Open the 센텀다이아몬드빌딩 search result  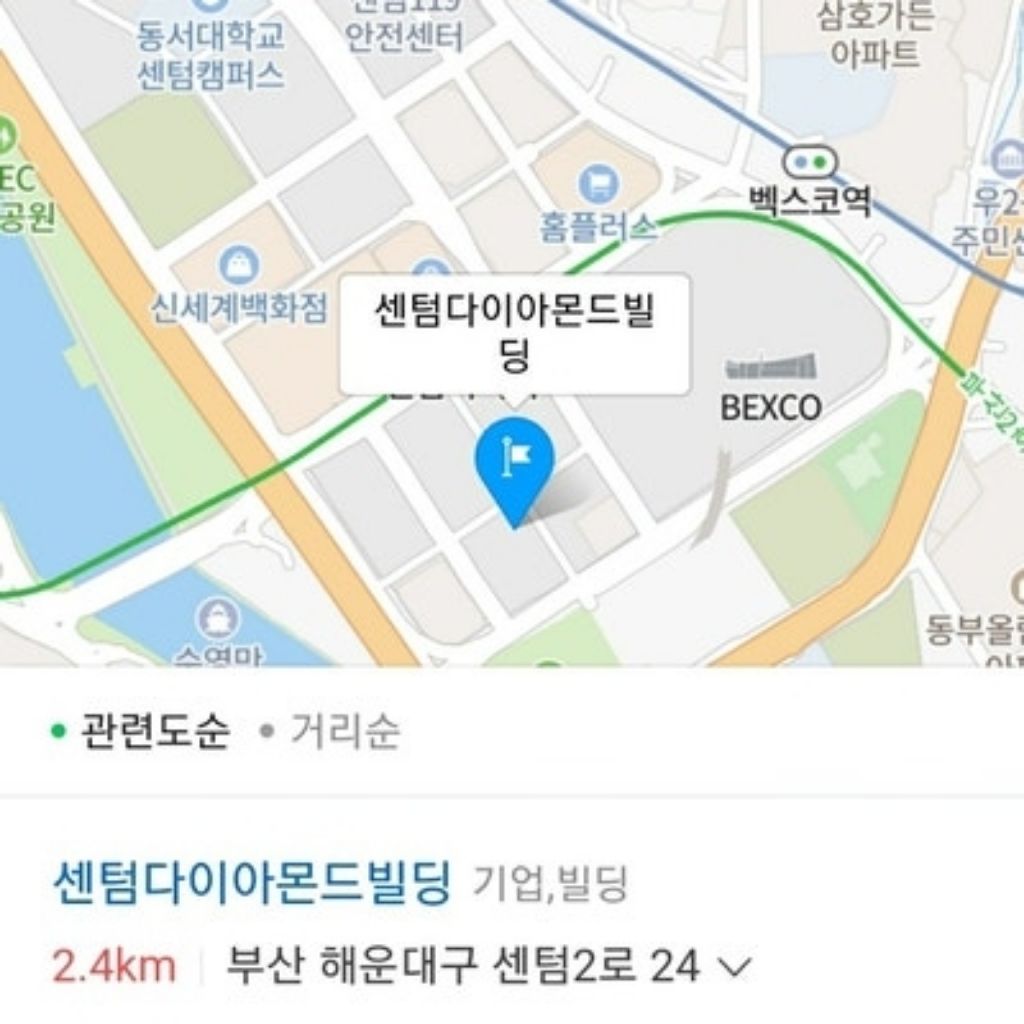tap(252, 884)
